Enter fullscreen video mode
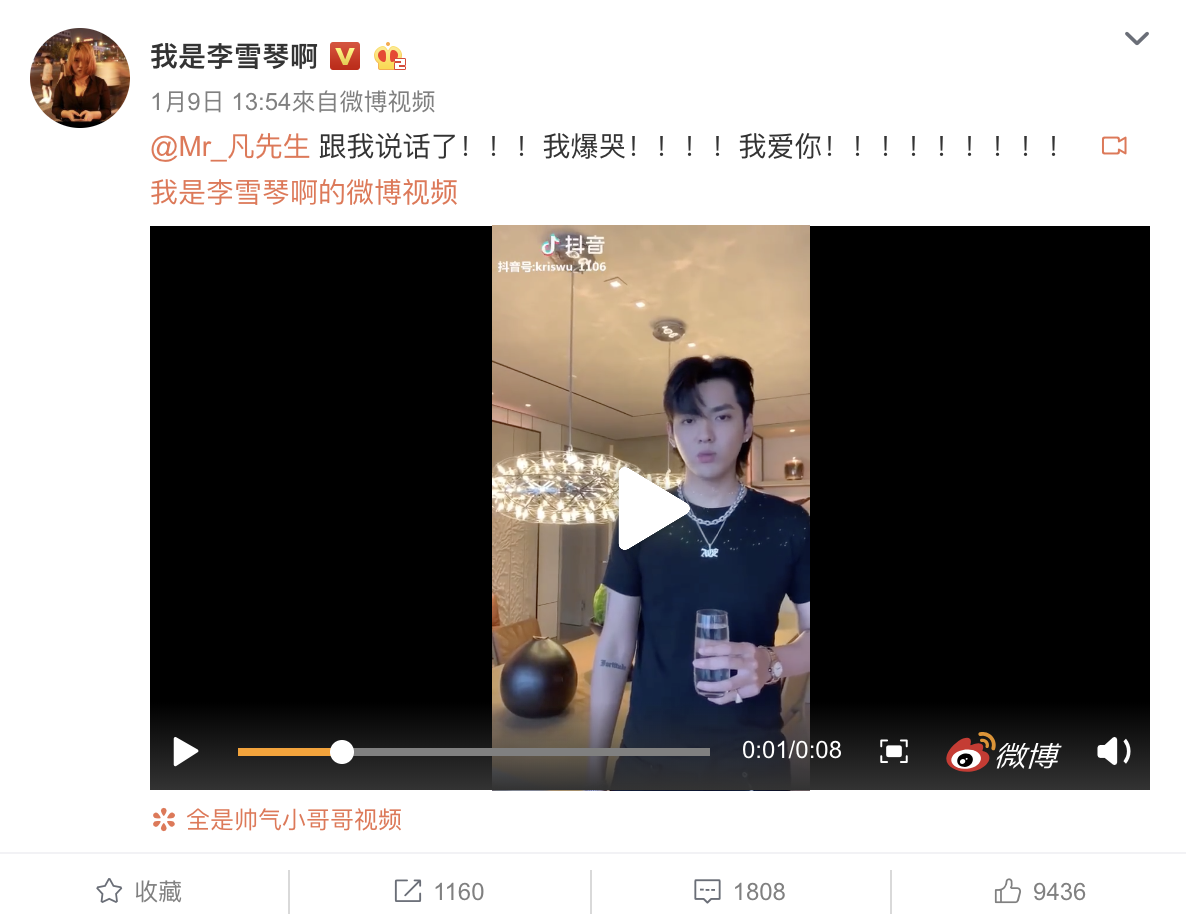This screenshot has height=922, width=1186. tap(893, 751)
